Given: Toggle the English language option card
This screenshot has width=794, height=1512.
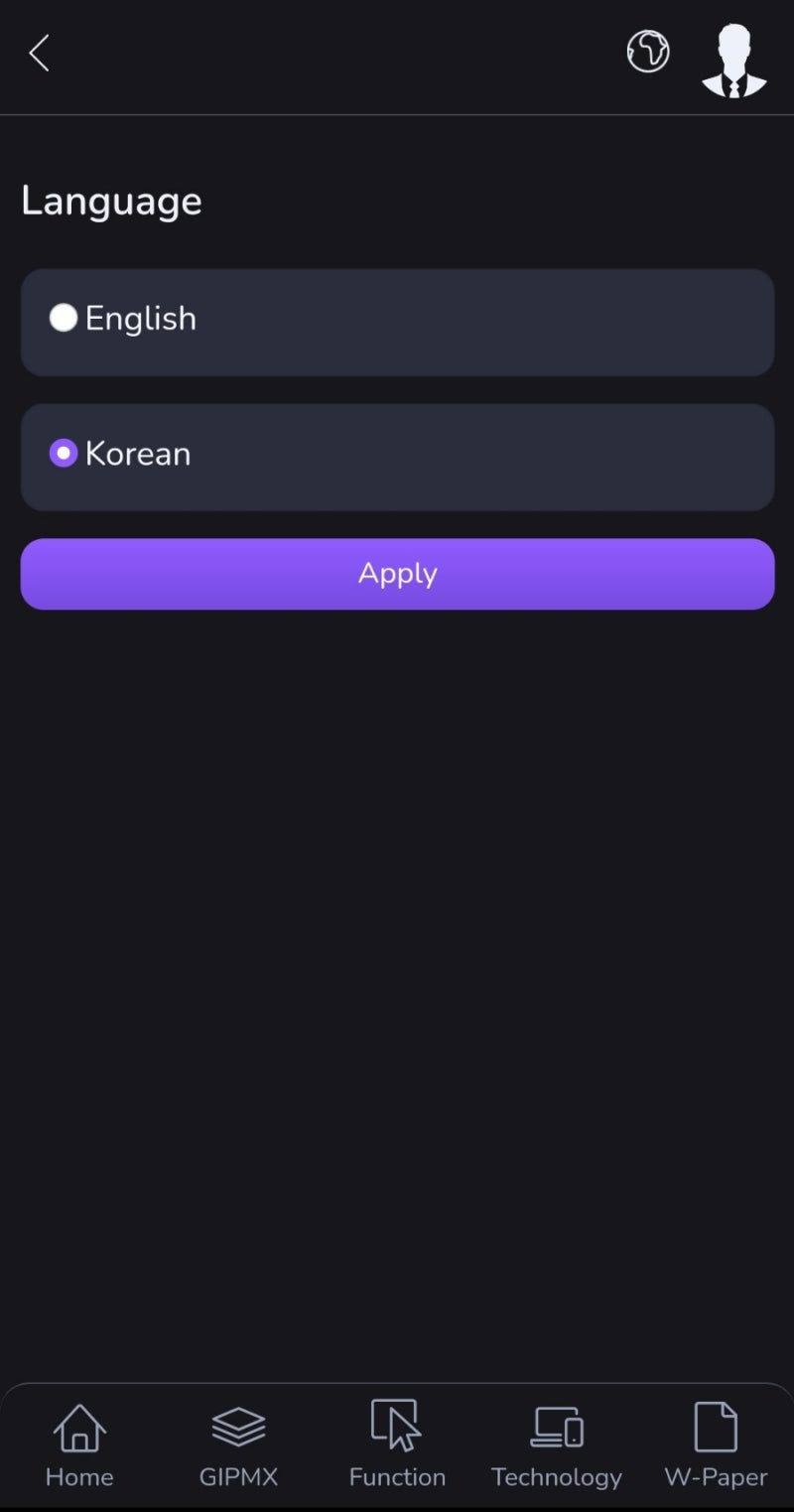Looking at the screenshot, I should (397, 323).
